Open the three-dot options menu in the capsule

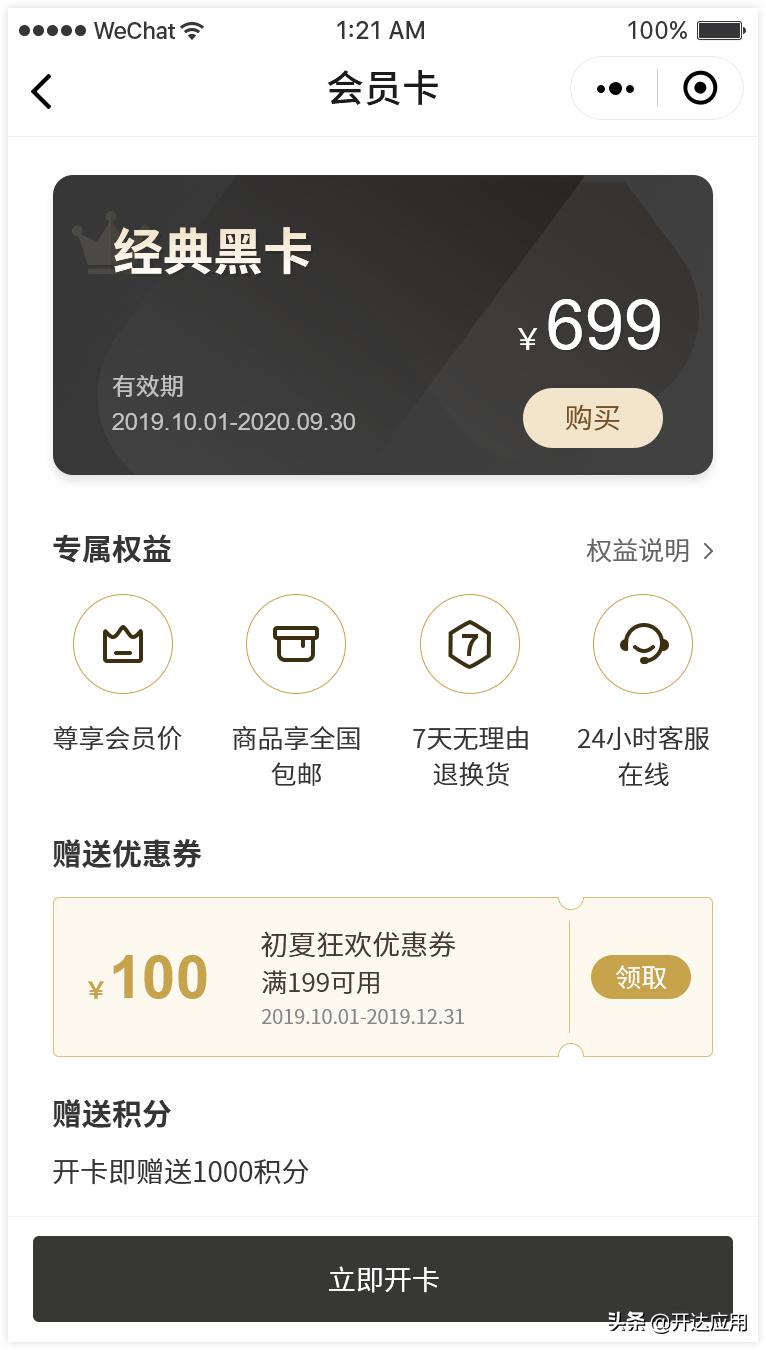[614, 88]
